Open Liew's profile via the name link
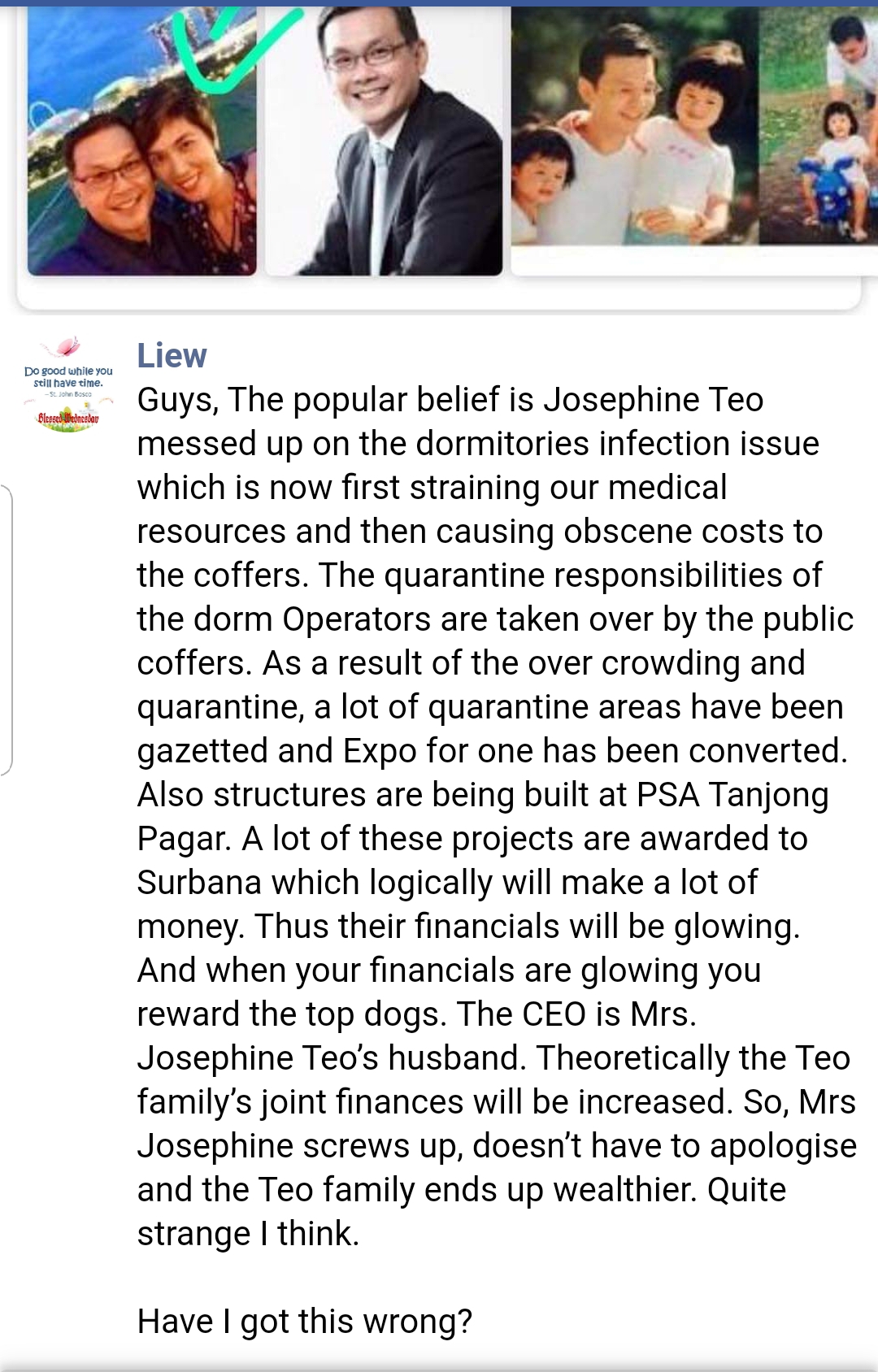 [172, 356]
